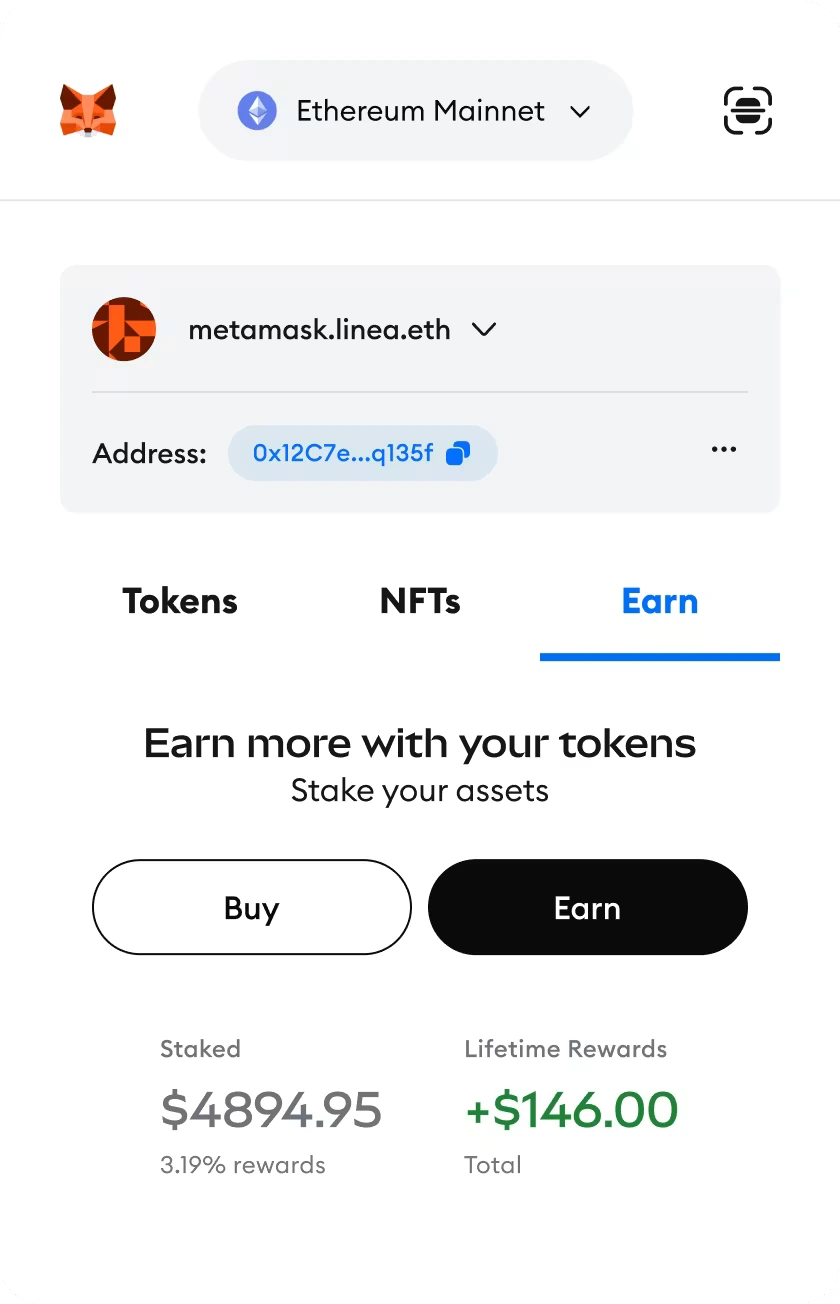
Task: Open the NFTs tab
Action: coord(419,601)
